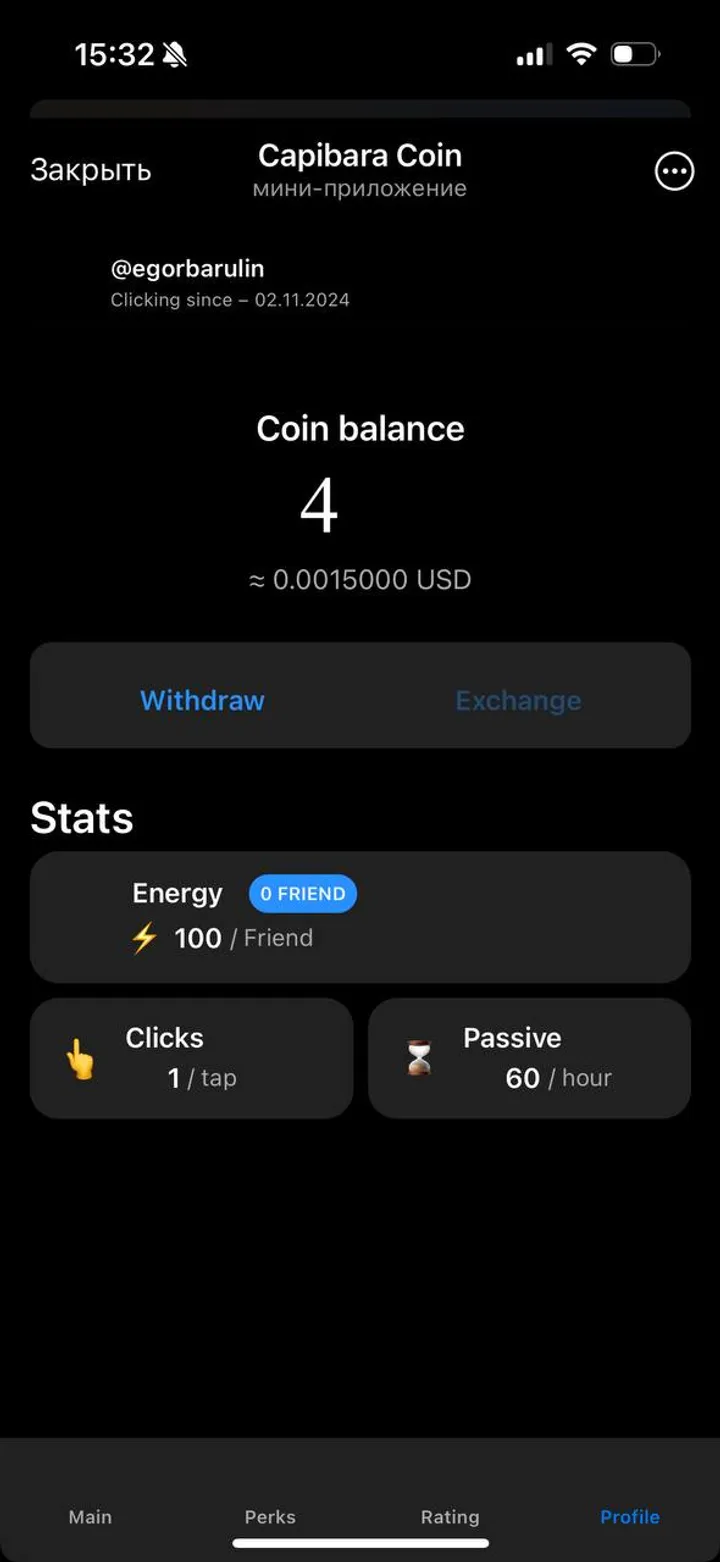Click the hourglass Passive income icon
The width and height of the screenshot is (720, 1562).
tap(416, 1057)
